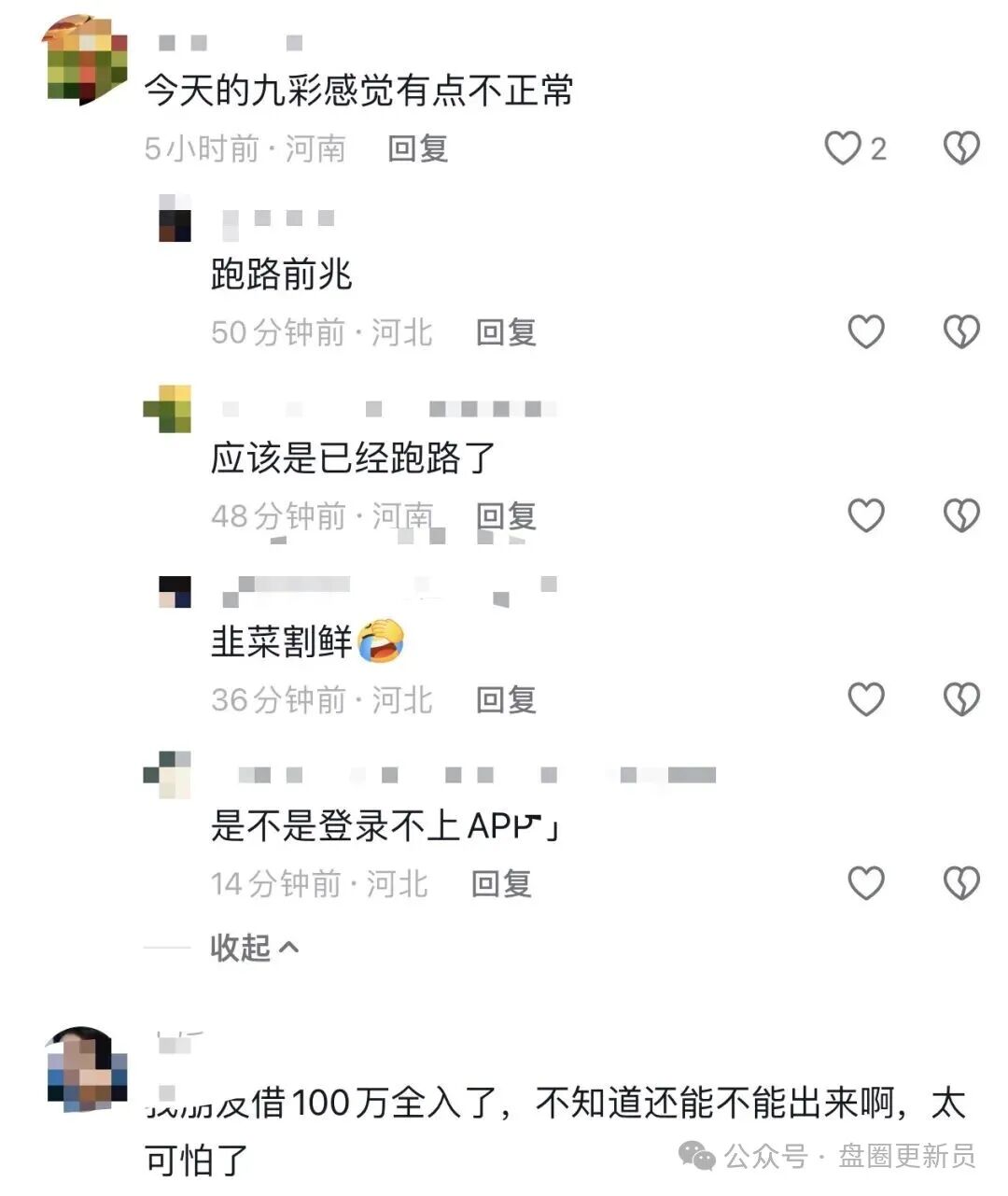Reply to the 14分钟前 河北 comment
The height and width of the screenshot is (1196, 1008).
pyautogui.click(x=501, y=884)
